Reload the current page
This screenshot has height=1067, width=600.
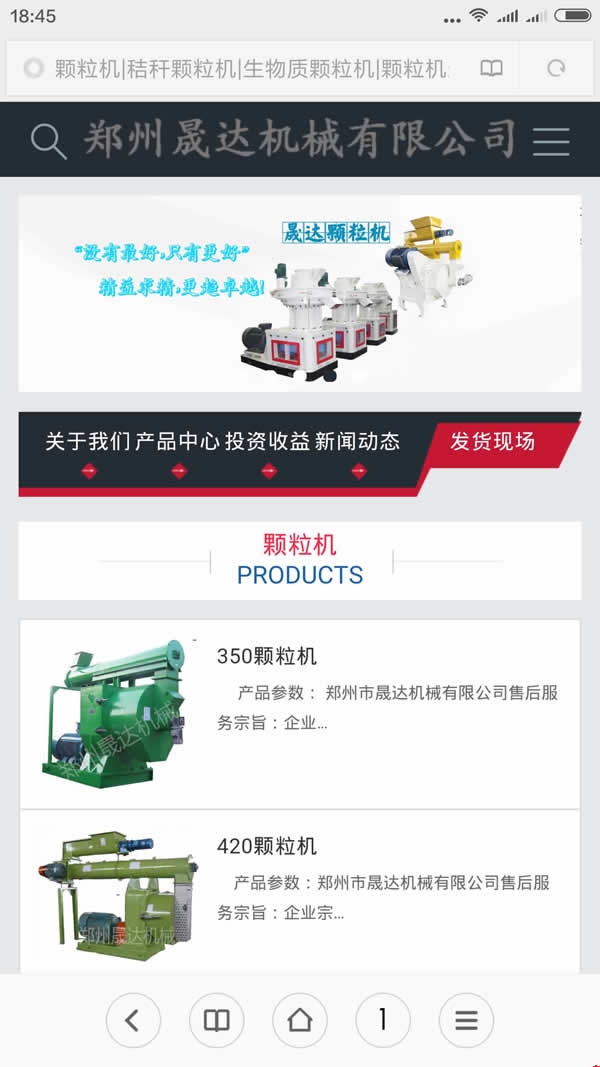[556, 69]
